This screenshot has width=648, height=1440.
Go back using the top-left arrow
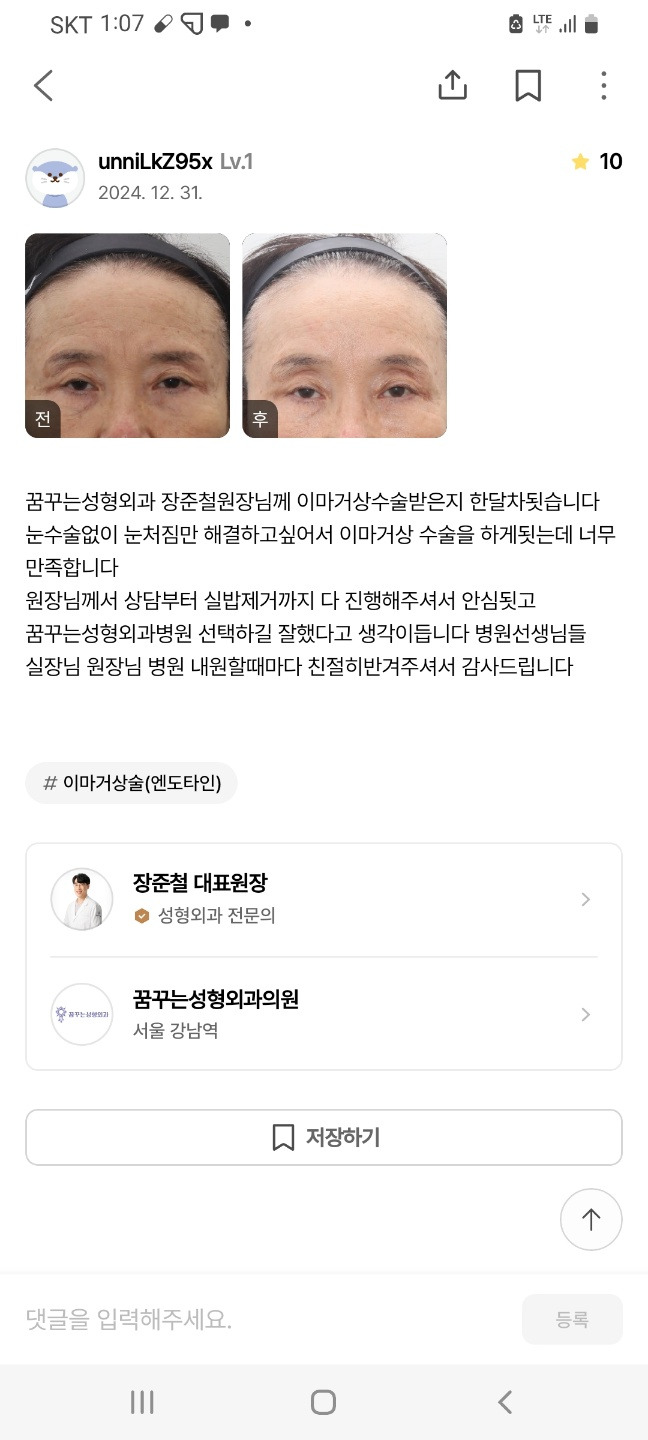coord(43,86)
